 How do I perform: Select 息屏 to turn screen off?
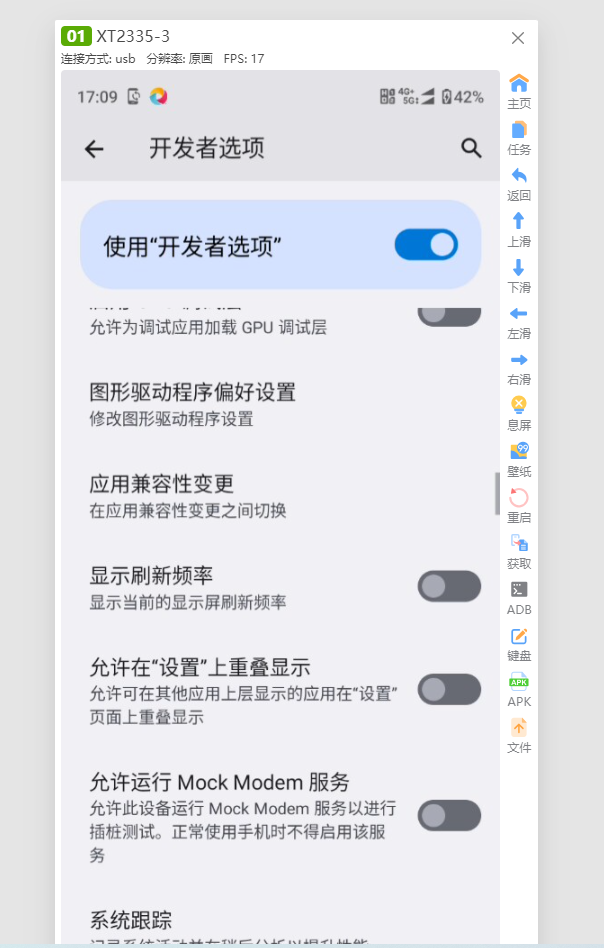point(519,412)
